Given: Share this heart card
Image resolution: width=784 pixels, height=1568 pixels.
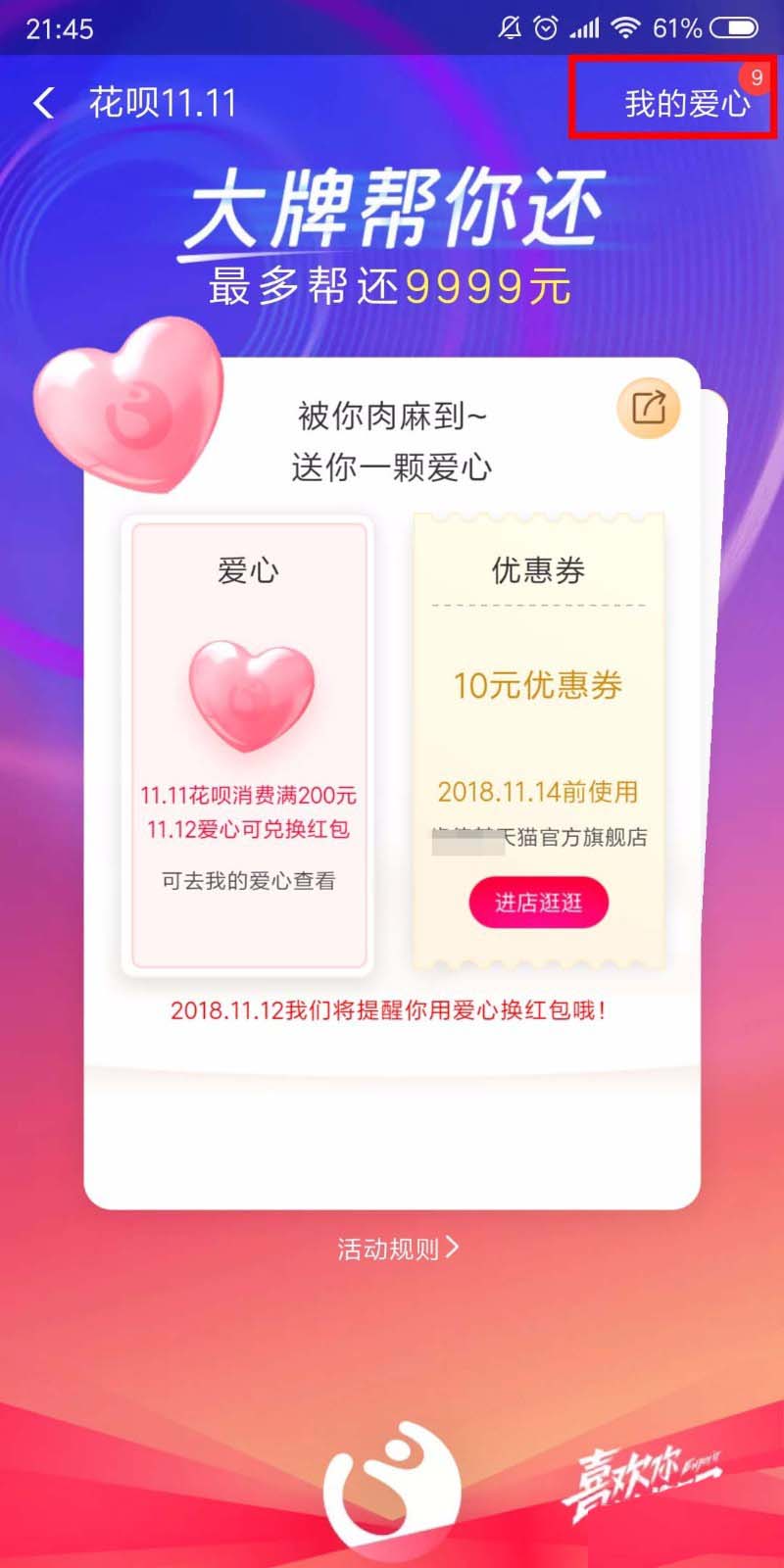Looking at the screenshot, I should (648, 408).
